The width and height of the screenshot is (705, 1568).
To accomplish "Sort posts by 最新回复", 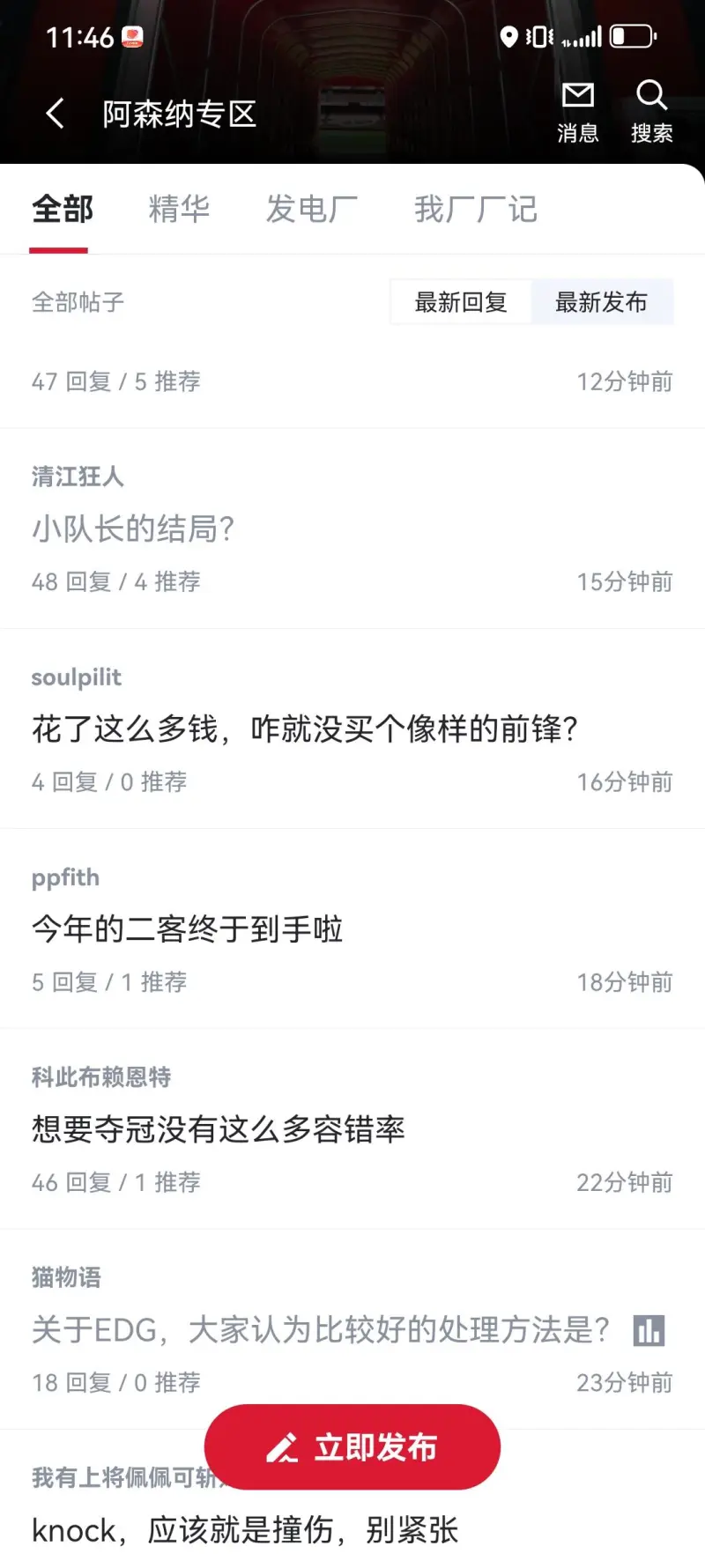I will pyautogui.click(x=461, y=302).
